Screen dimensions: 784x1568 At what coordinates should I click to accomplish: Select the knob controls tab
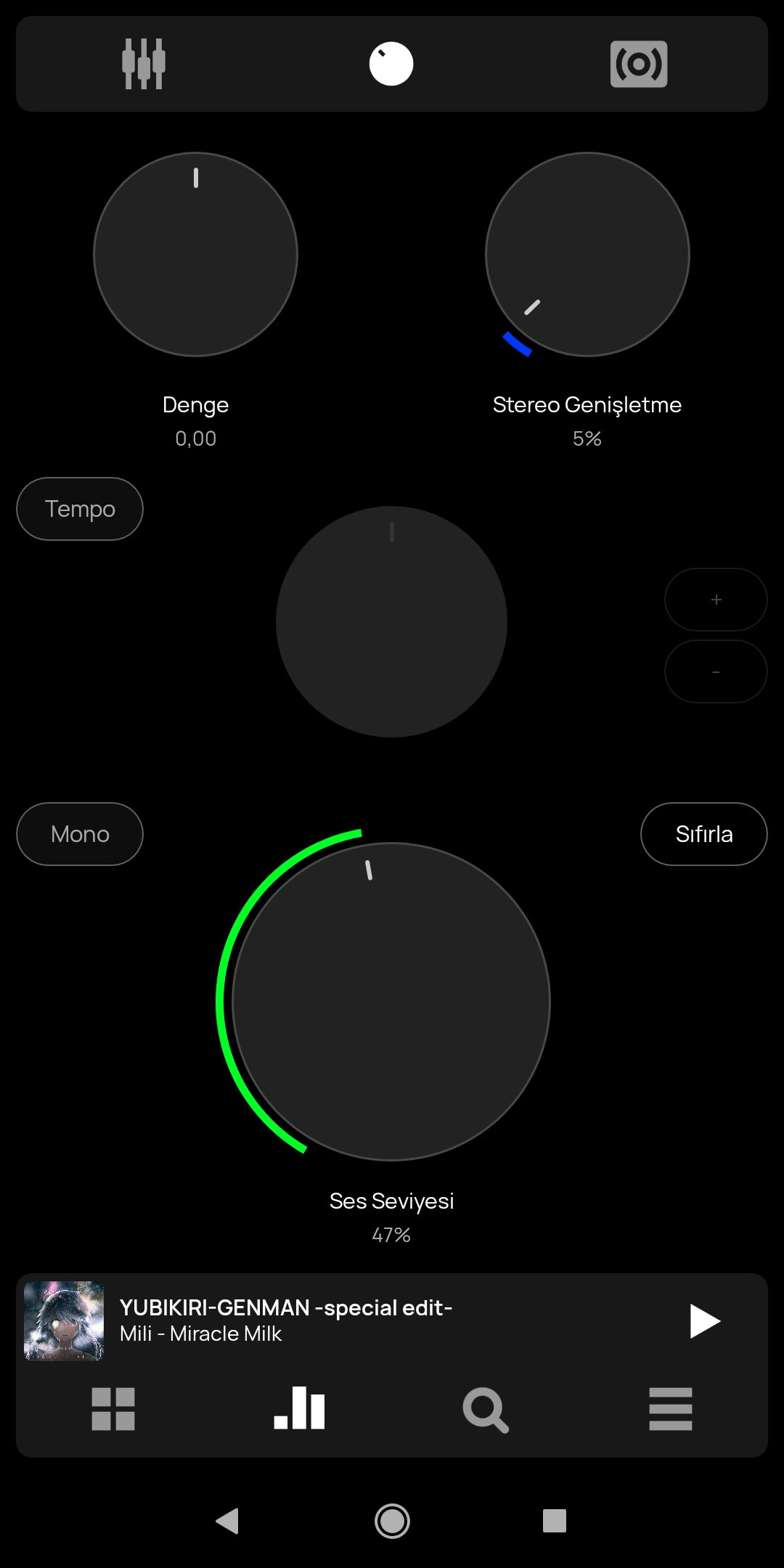point(391,64)
